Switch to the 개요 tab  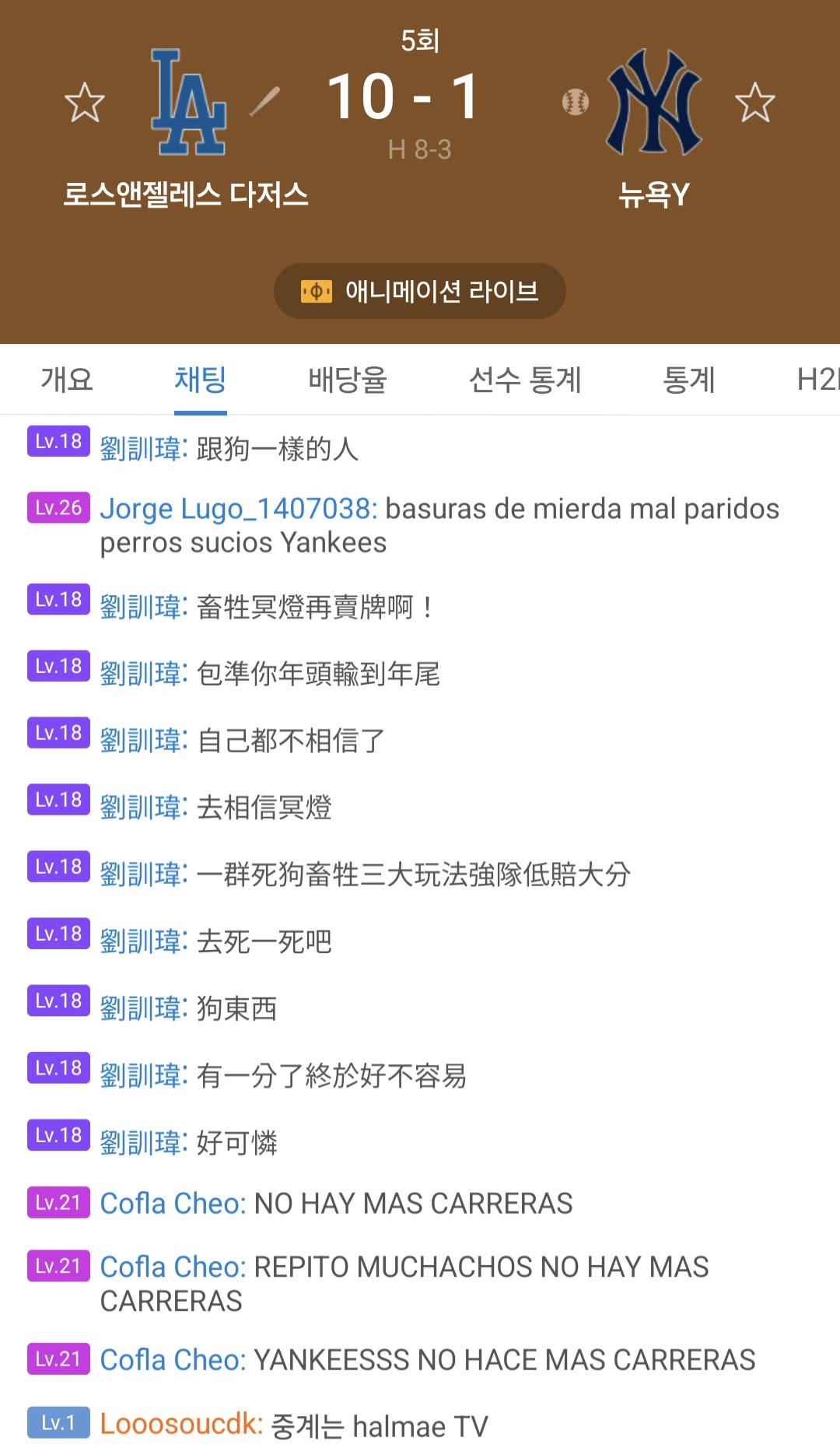click(x=67, y=380)
